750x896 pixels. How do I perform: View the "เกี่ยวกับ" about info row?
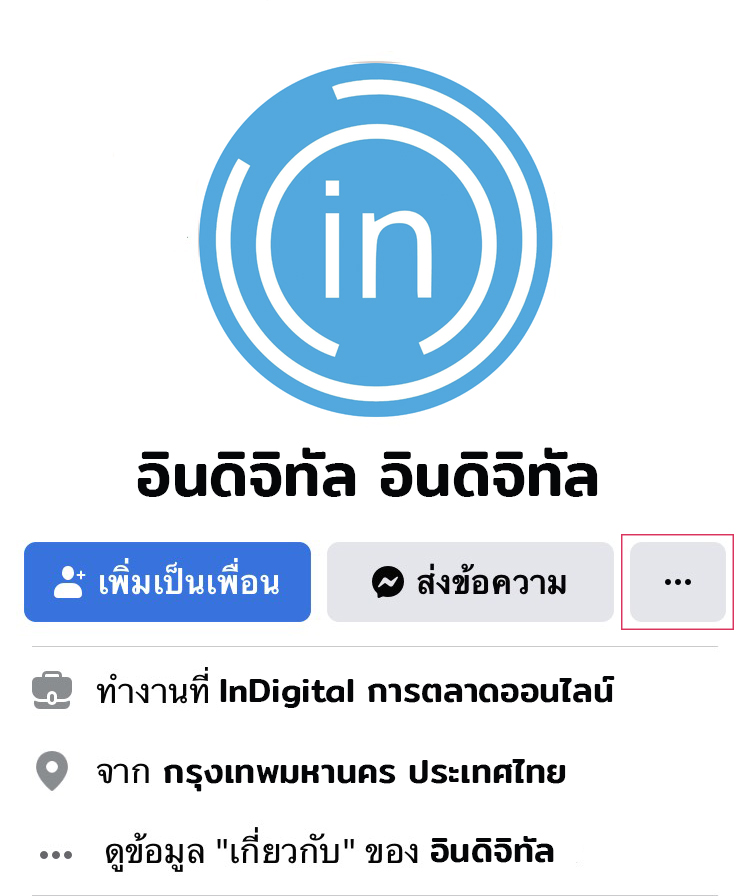coord(330,853)
